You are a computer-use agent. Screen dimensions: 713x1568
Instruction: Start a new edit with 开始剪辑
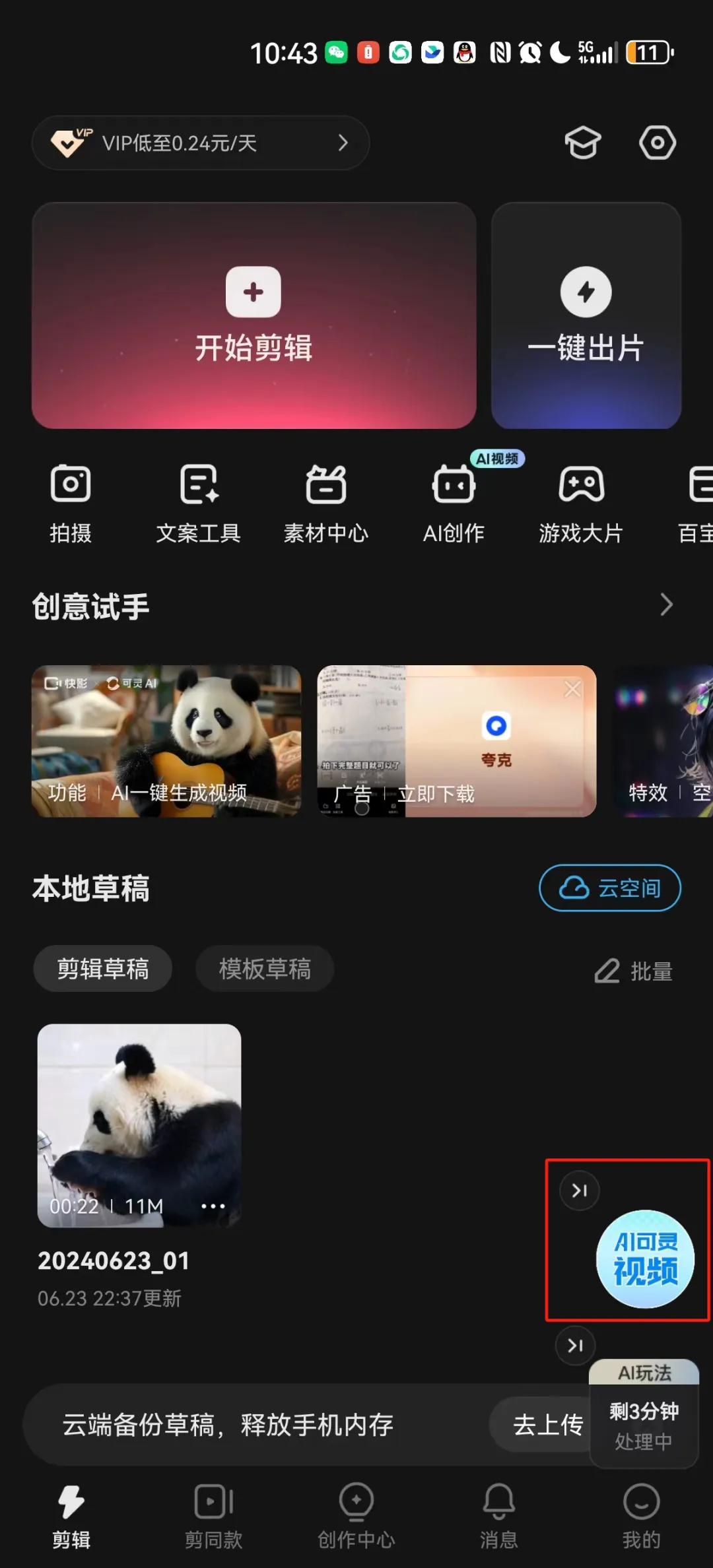tap(254, 315)
